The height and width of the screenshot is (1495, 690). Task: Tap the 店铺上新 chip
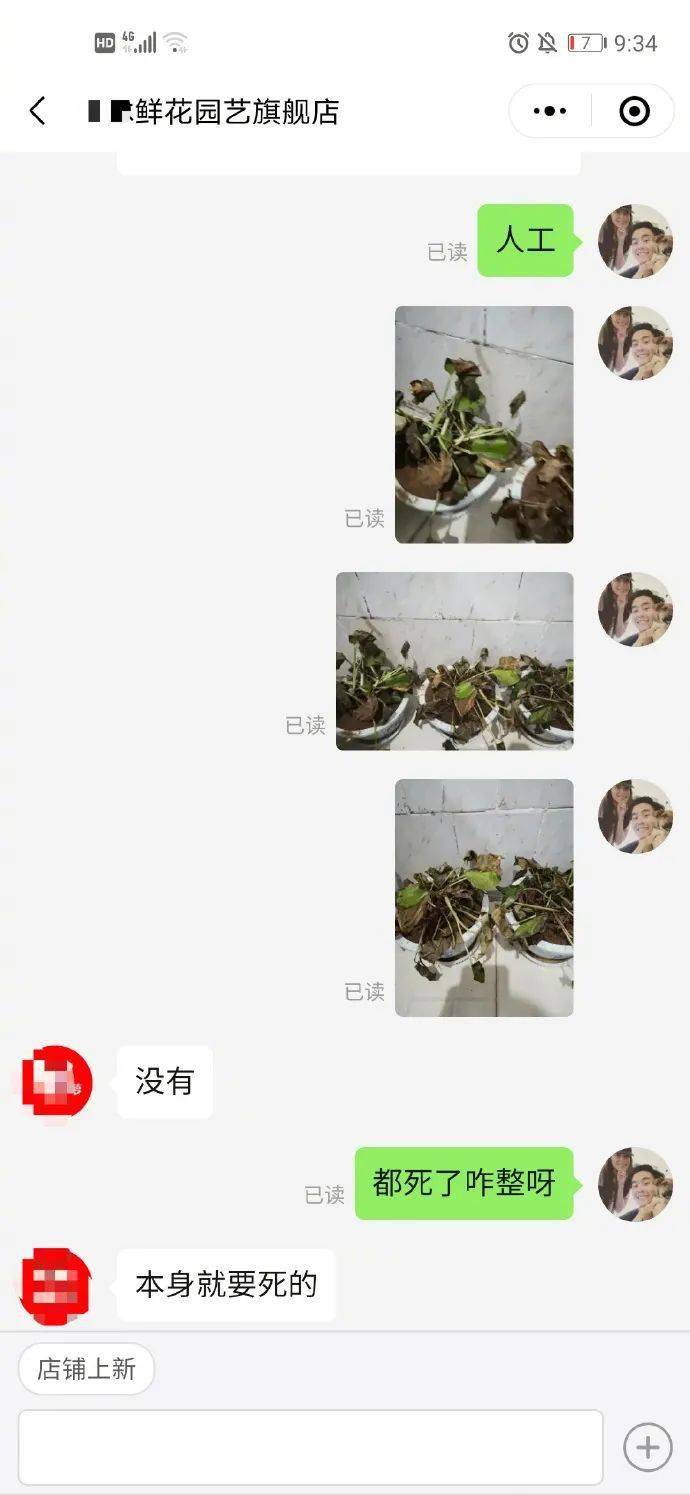[86, 1369]
